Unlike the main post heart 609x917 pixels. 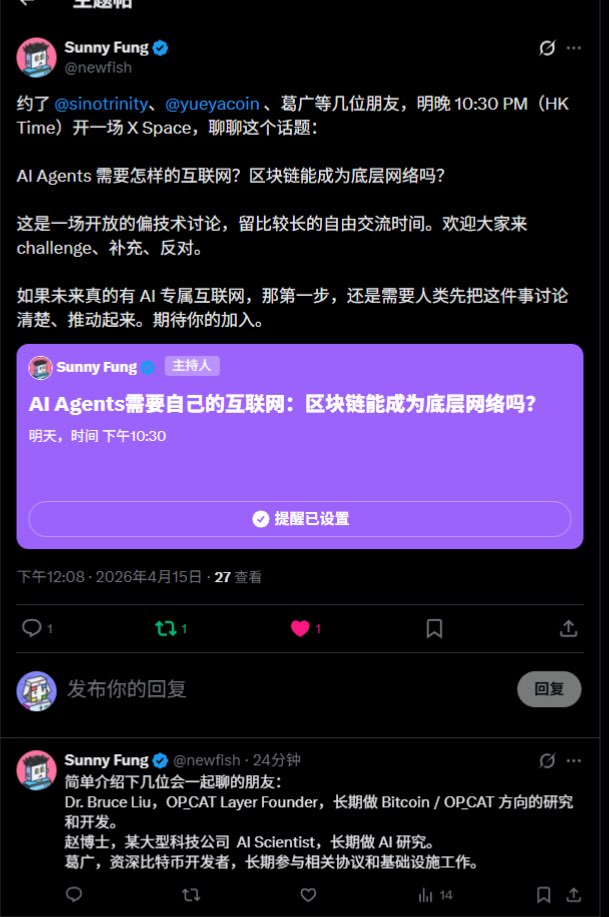(300, 628)
